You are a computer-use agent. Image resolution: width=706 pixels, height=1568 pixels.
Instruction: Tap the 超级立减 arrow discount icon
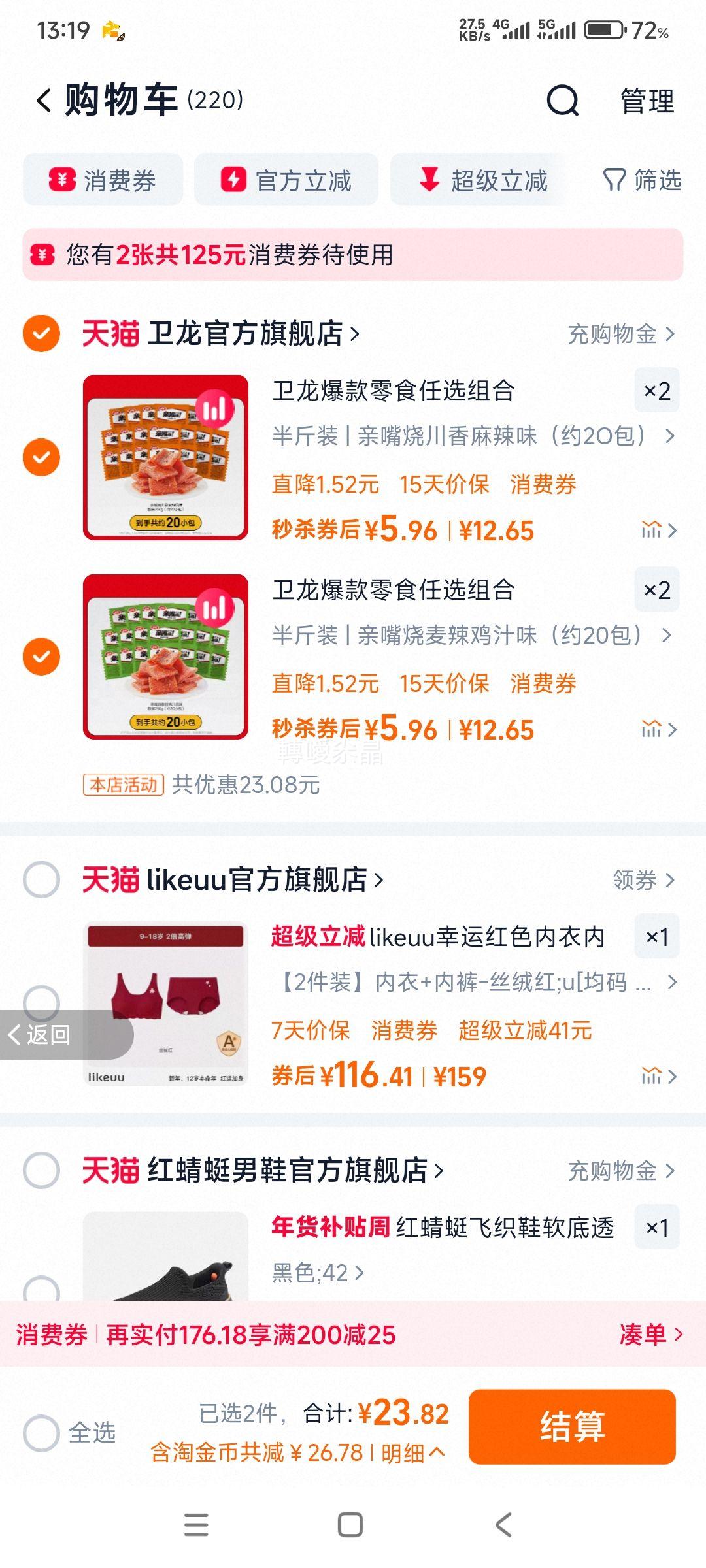[431, 180]
